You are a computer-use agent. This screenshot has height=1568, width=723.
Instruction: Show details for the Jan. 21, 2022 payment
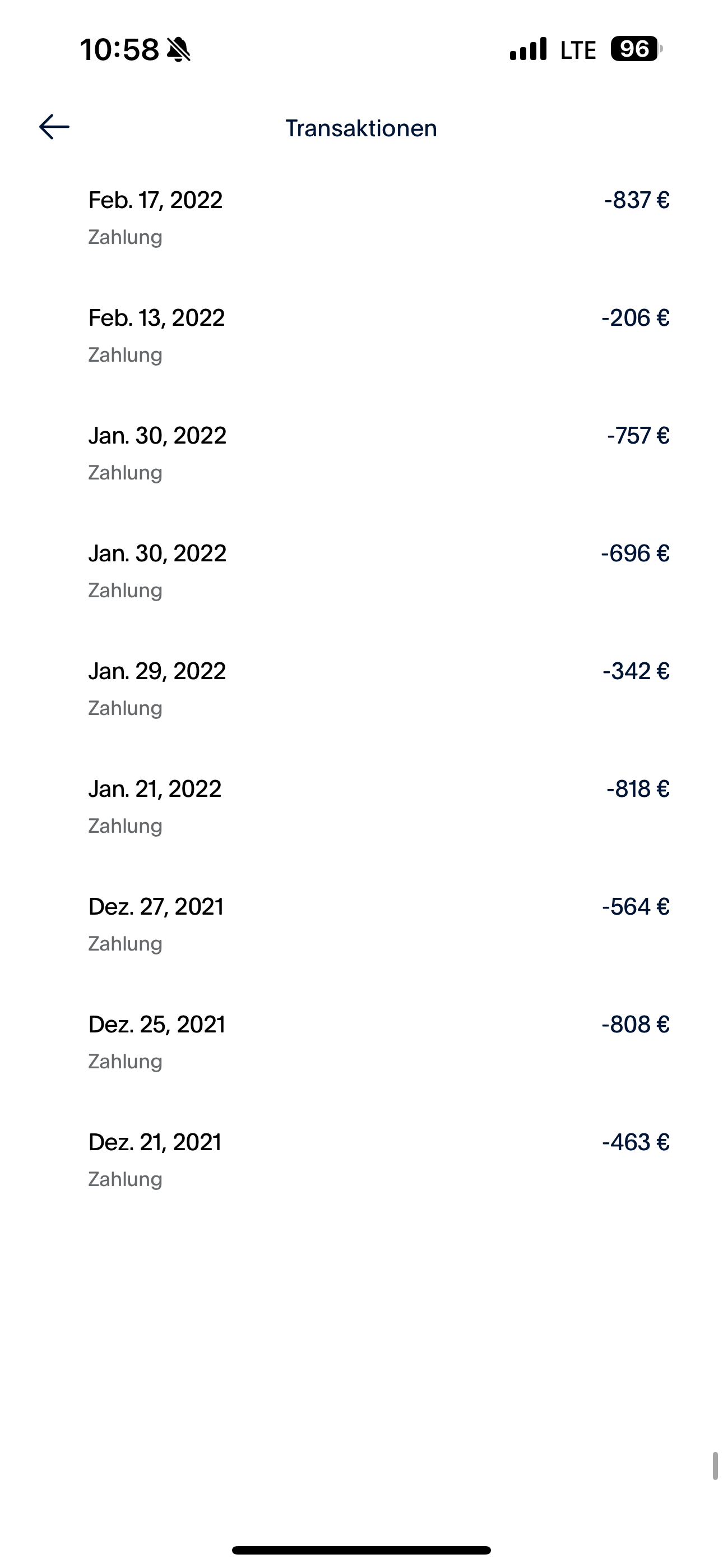click(x=361, y=806)
